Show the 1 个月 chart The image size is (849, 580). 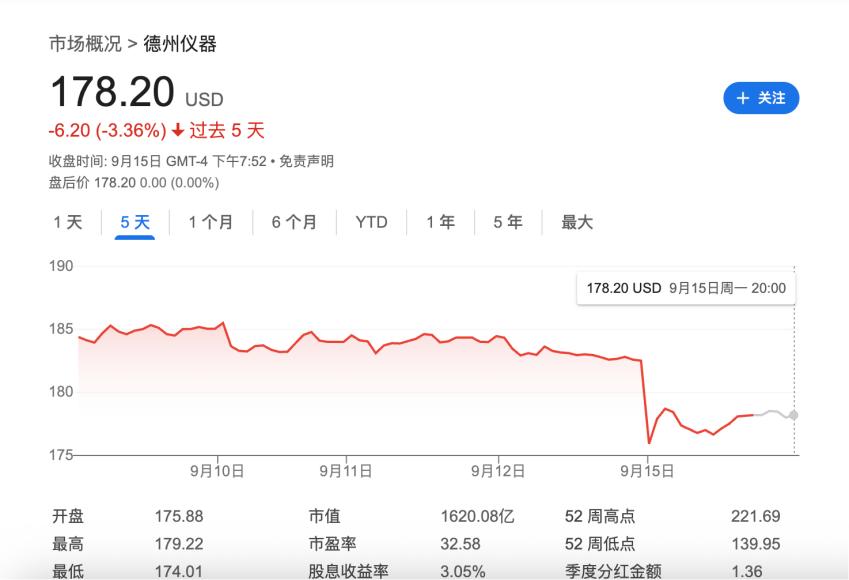pos(211,222)
